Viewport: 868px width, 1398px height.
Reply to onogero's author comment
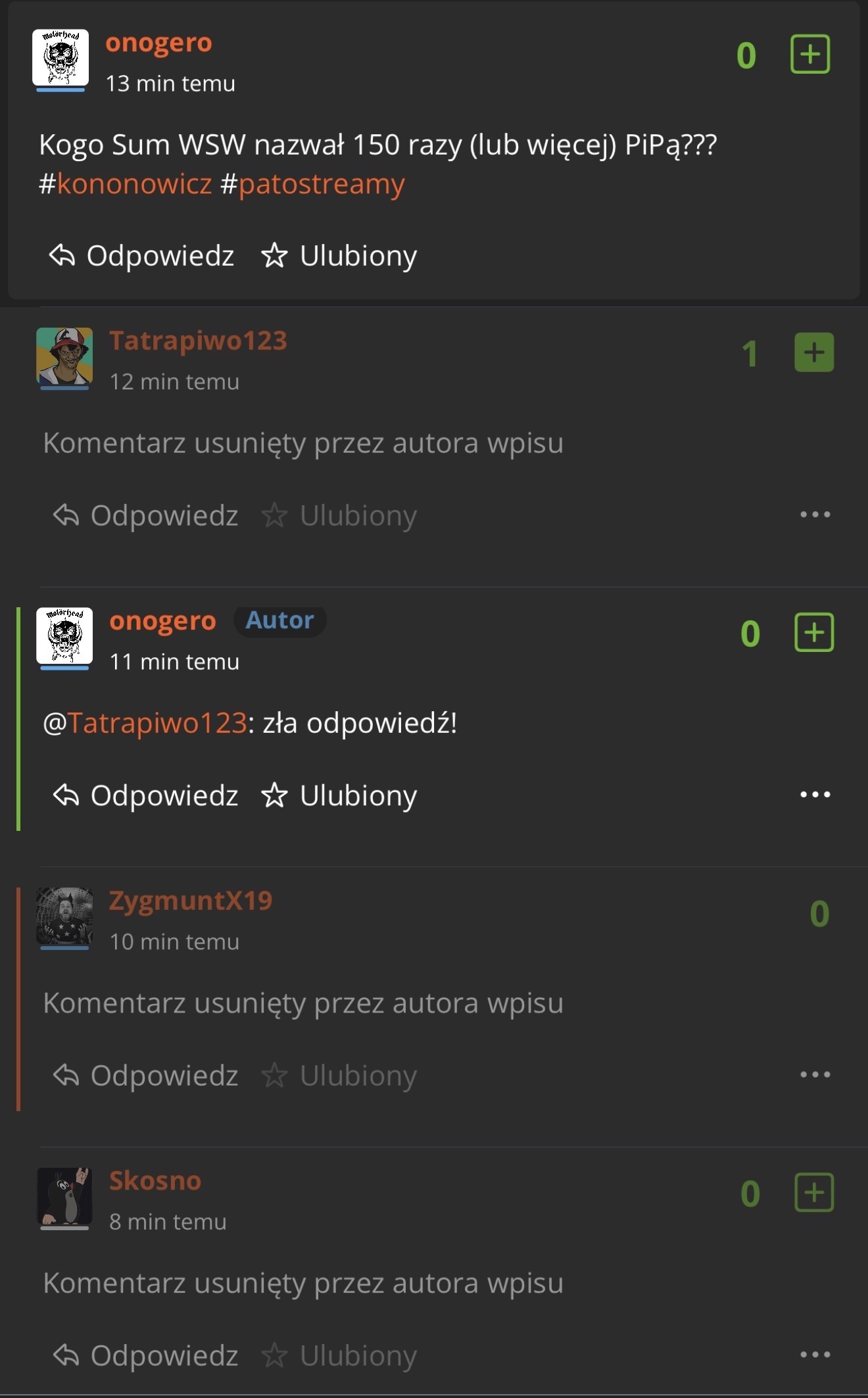pyautogui.click(x=145, y=795)
